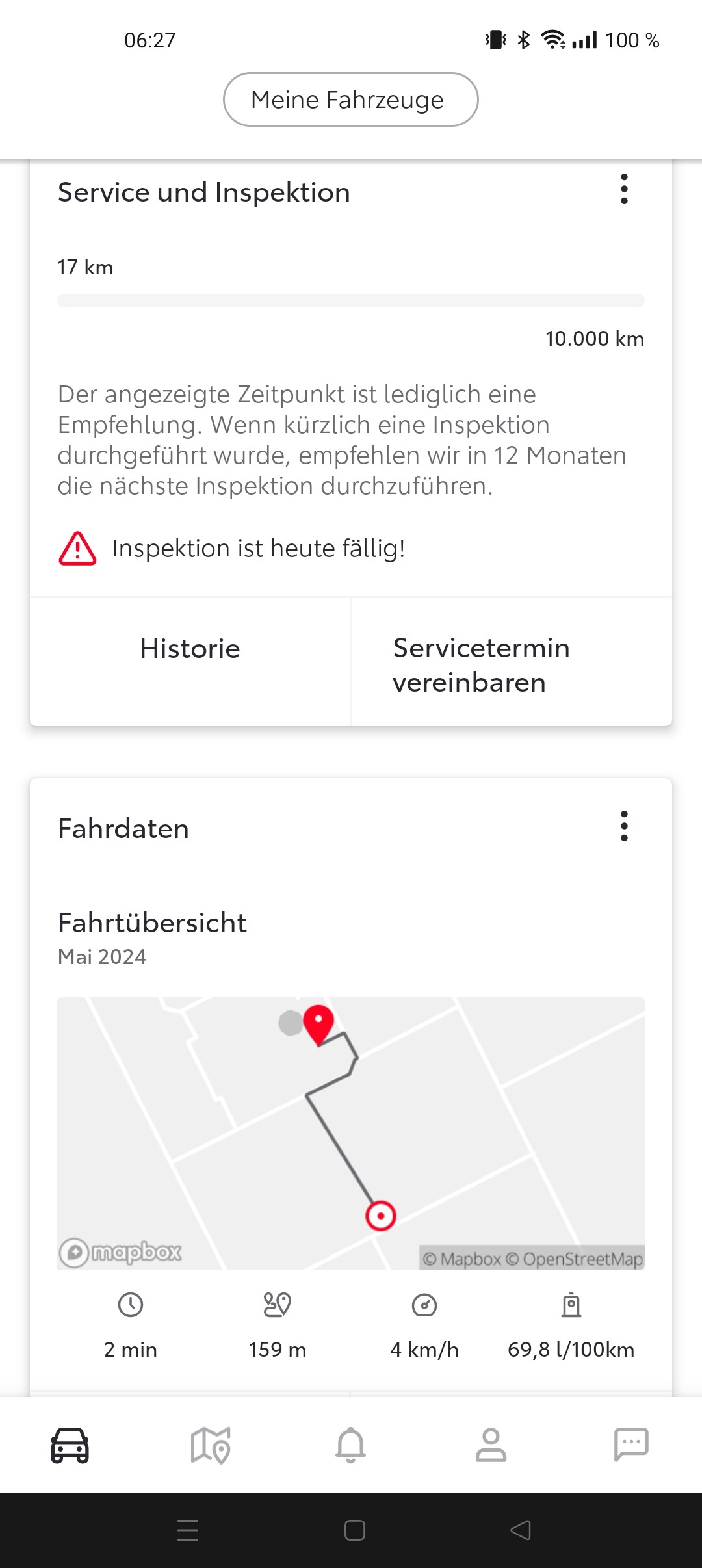The image size is (702, 1568).
Task: Tap Servicetermin vereinbaren
Action: coord(512,662)
